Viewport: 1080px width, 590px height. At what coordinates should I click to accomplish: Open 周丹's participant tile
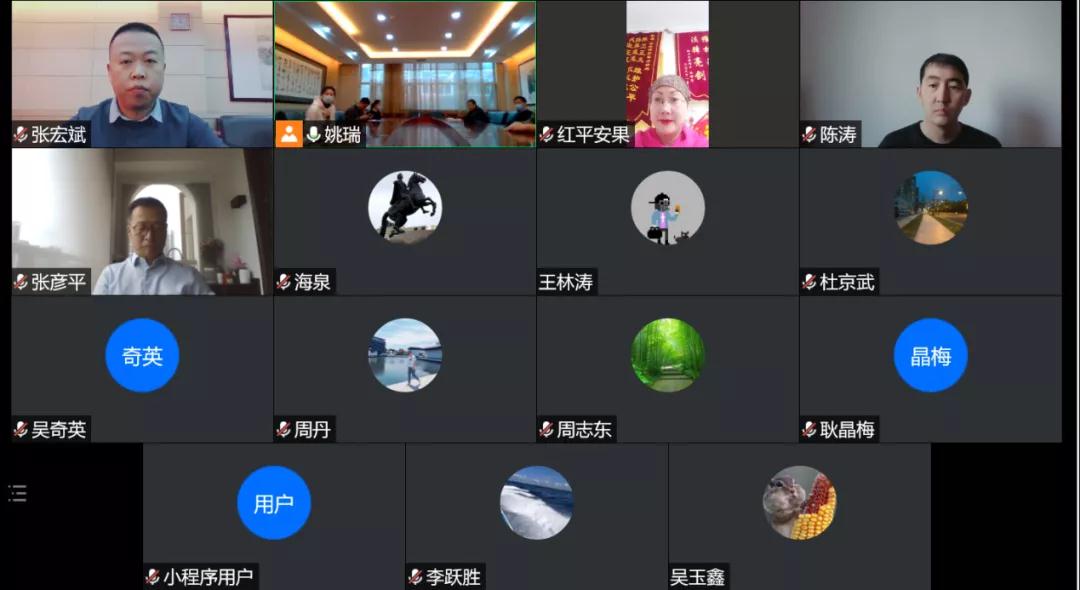coord(404,368)
